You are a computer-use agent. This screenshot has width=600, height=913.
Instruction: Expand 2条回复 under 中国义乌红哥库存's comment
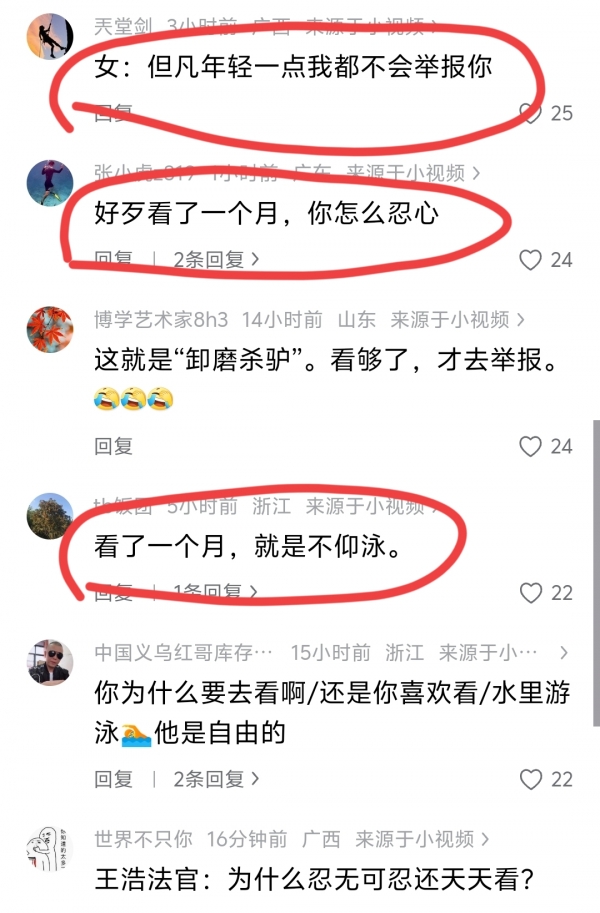pyautogui.click(x=216, y=779)
